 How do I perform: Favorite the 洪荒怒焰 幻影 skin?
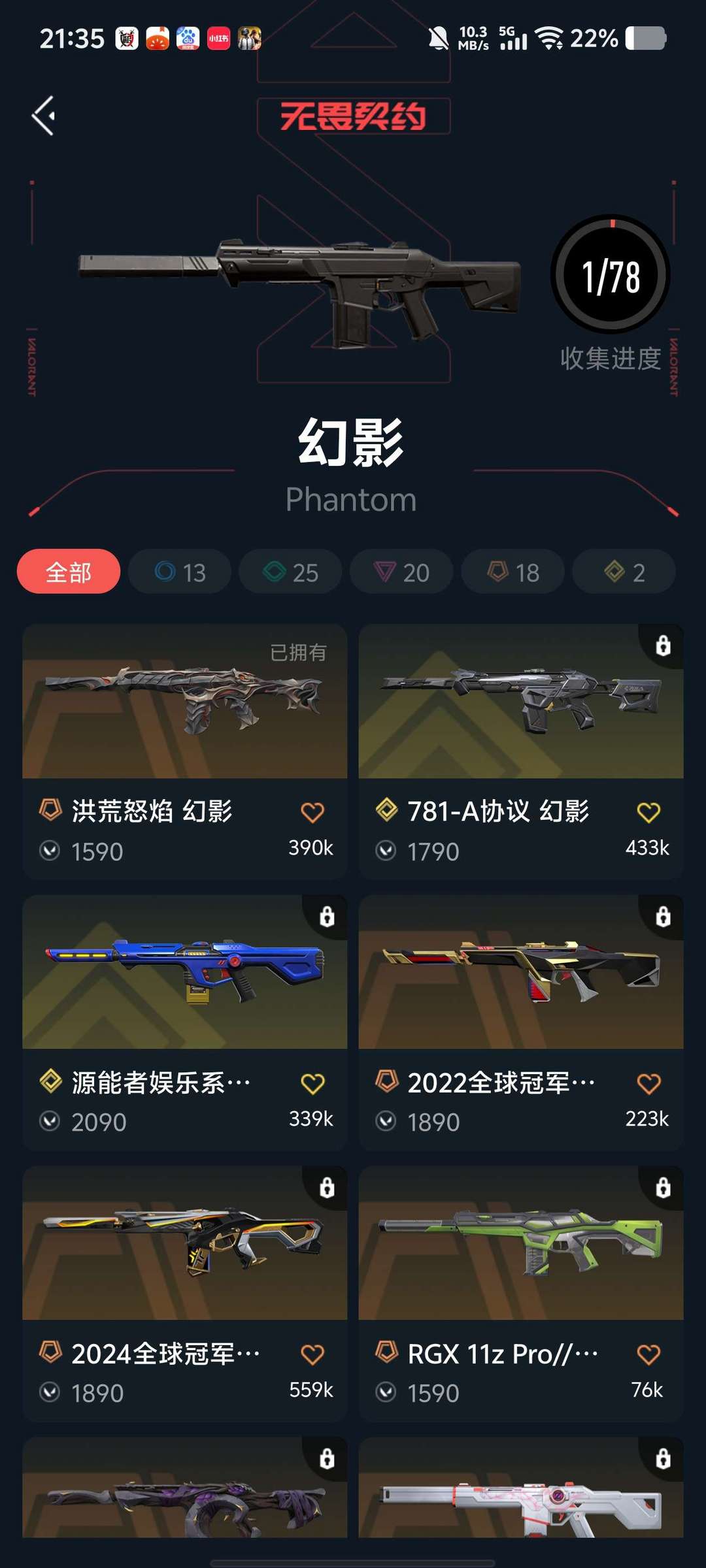click(314, 813)
